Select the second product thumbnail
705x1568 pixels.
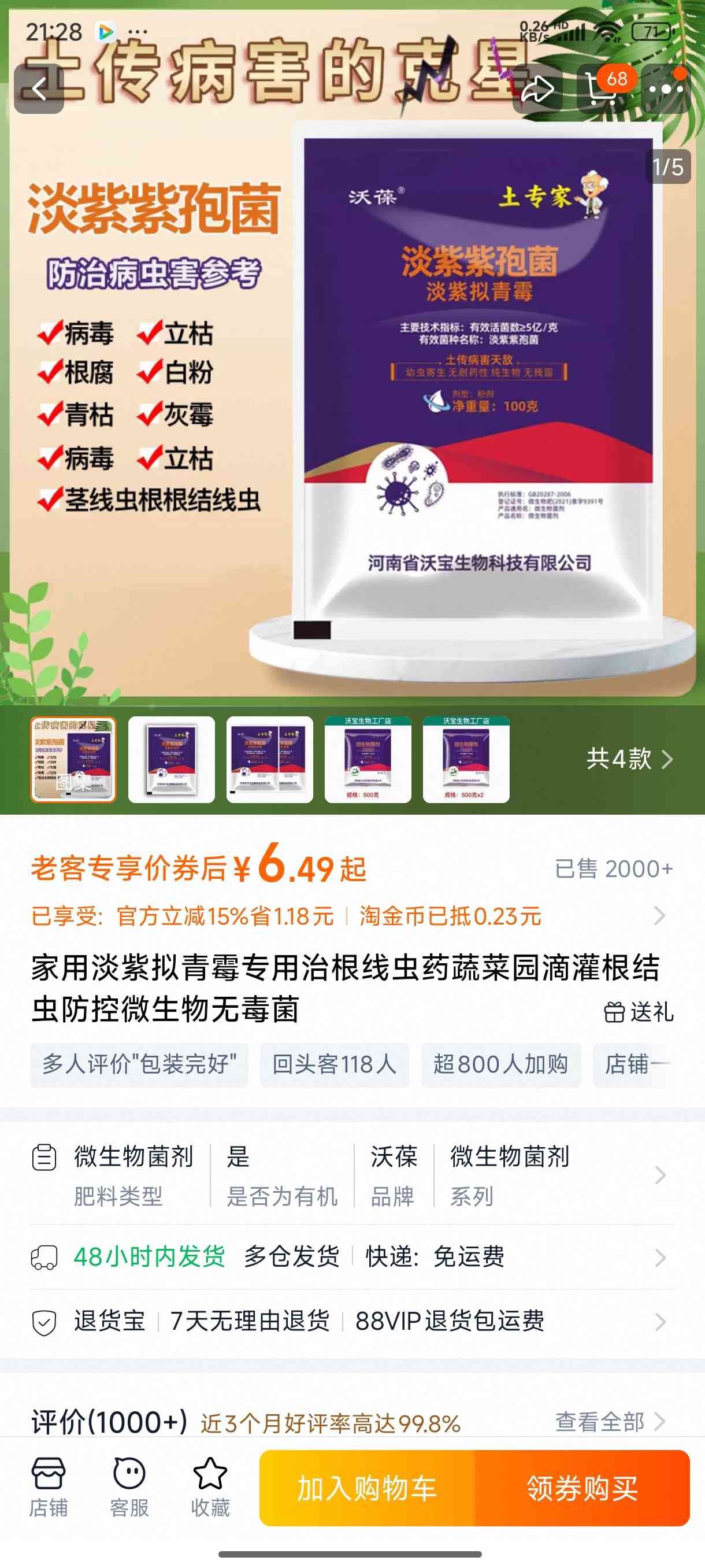(x=172, y=759)
